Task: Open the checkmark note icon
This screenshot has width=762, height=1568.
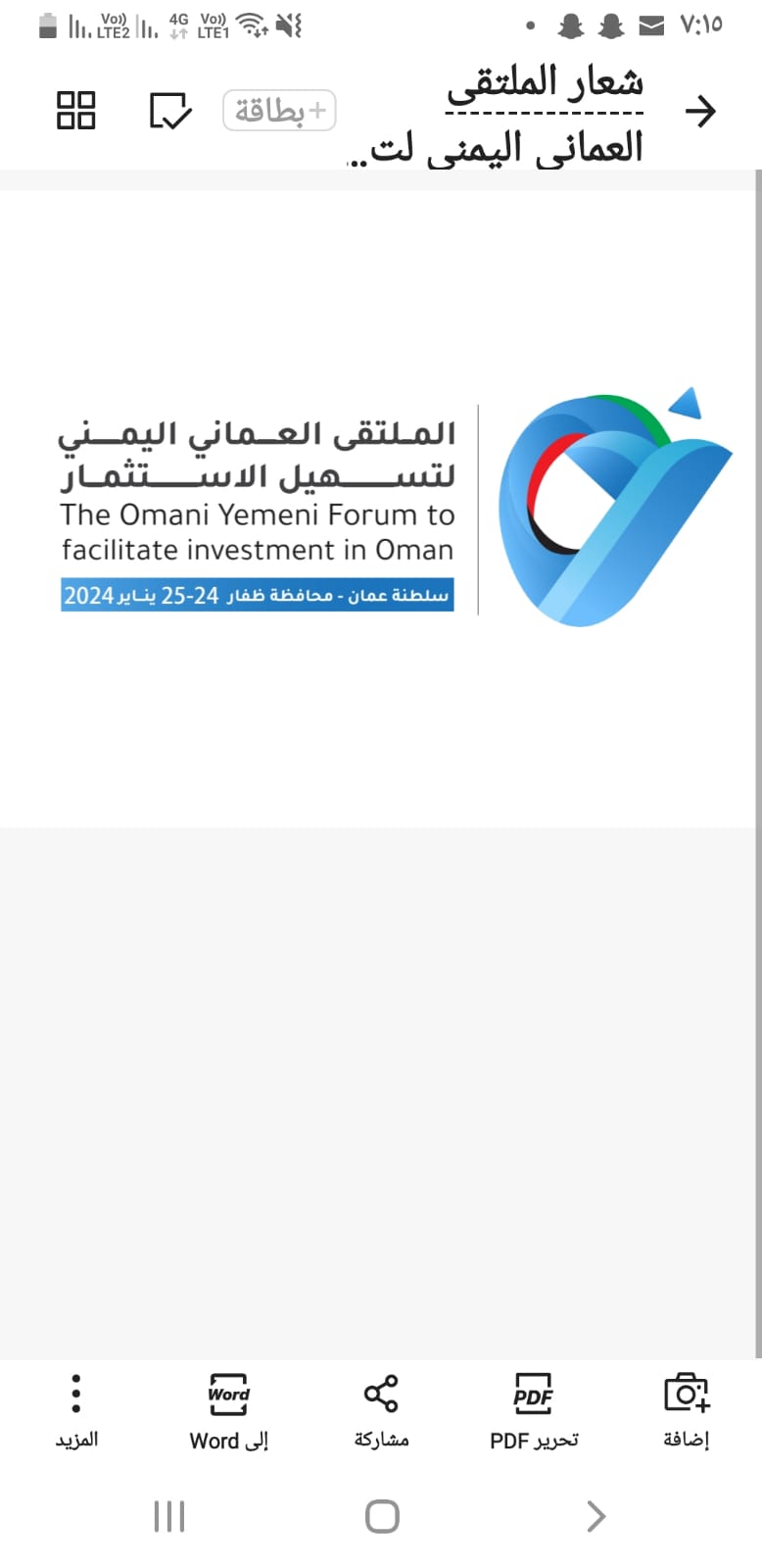Action: (x=170, y=111)
